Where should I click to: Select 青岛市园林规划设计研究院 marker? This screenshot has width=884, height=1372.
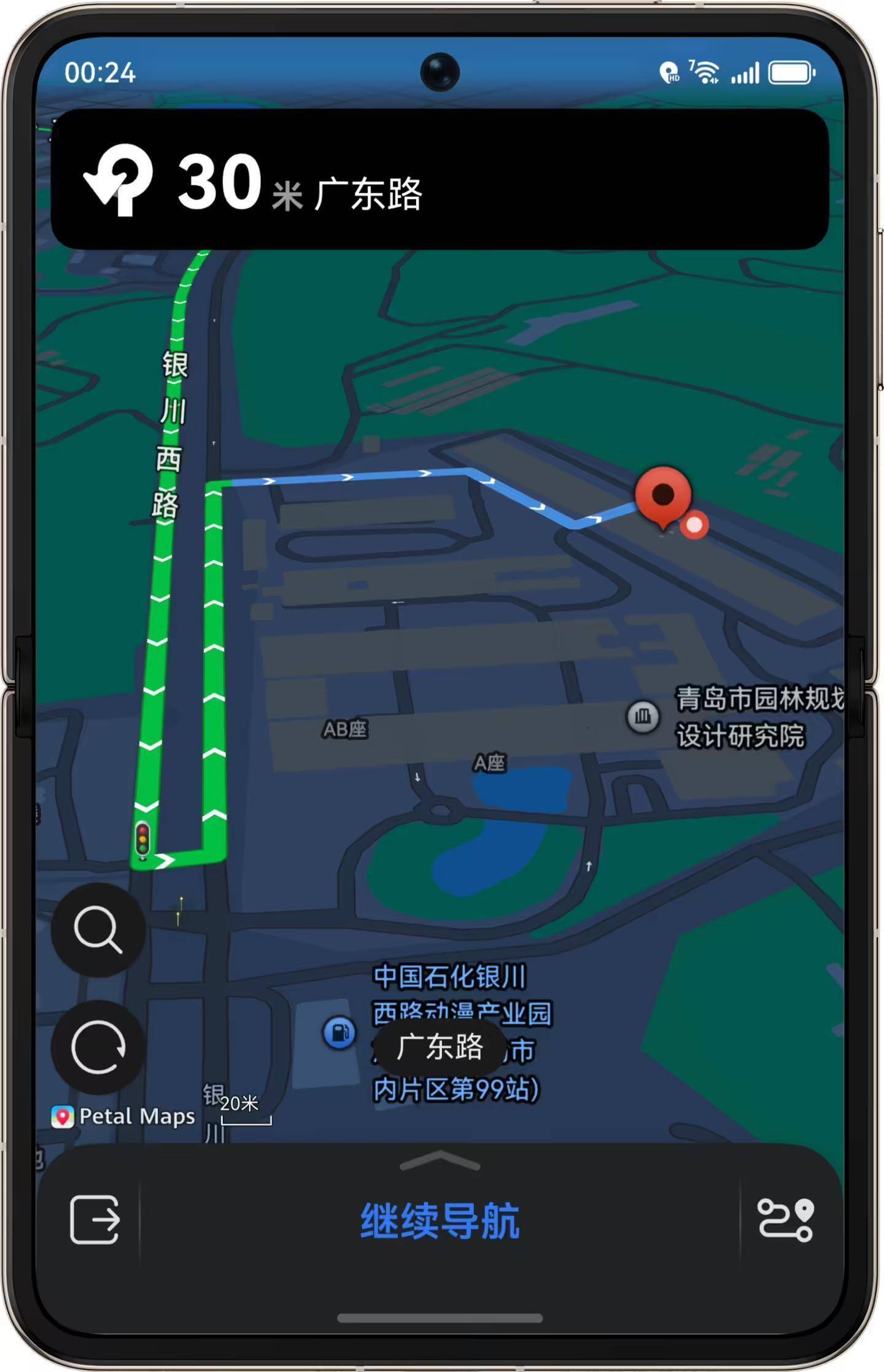(643, 716)
